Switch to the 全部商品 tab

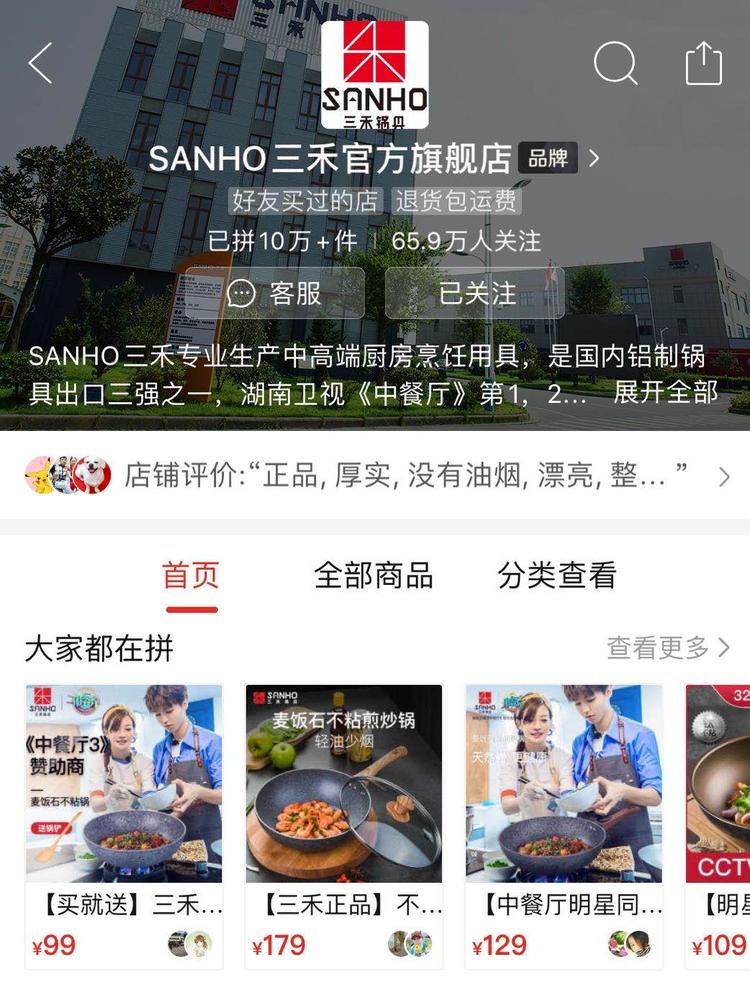373,576
